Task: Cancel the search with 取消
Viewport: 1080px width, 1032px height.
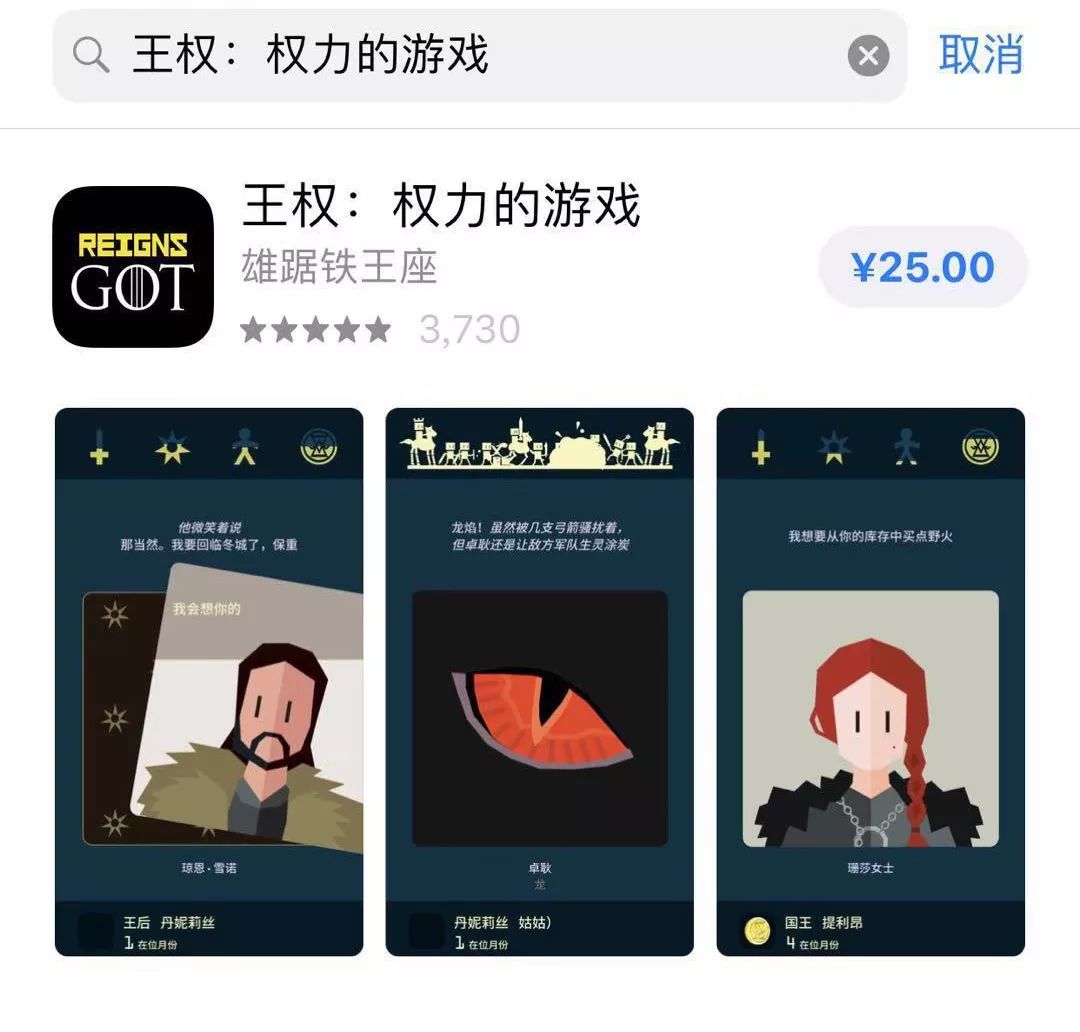Action: coord(980,54)
